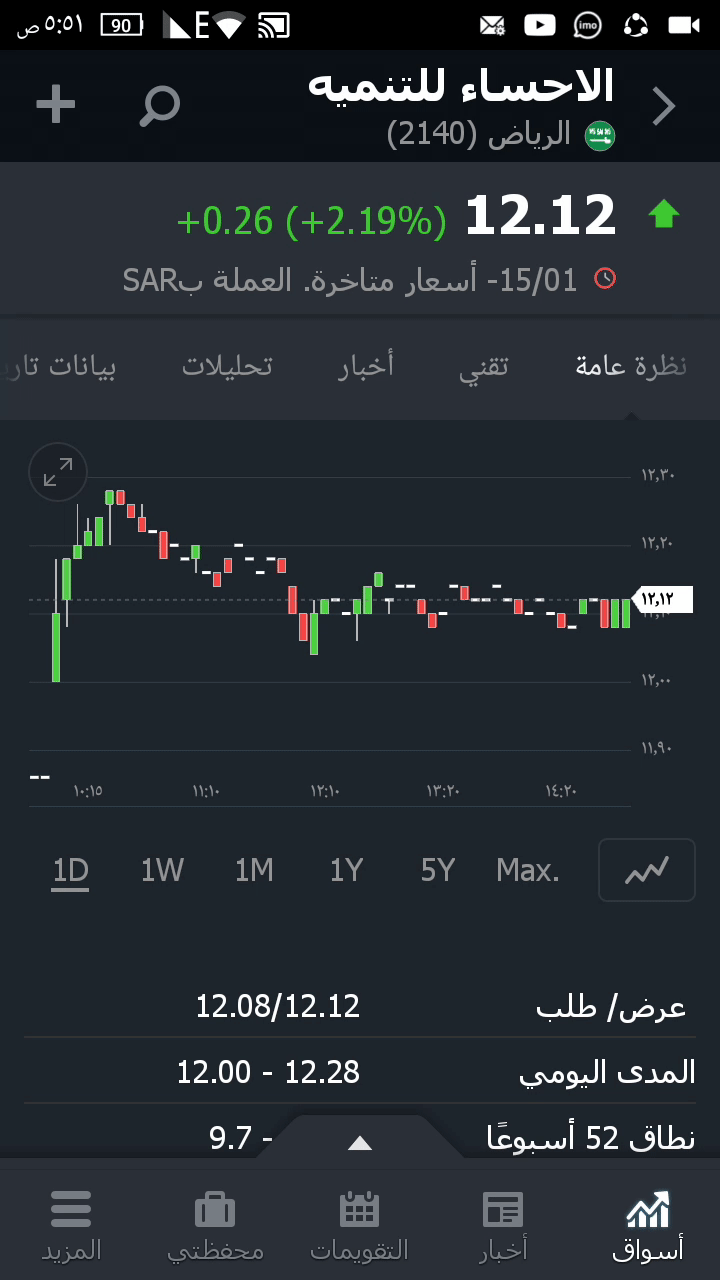Image resolution: width=720 pixels, height=1280 pixels.
Task: Switch chart range to 1W
Action: click(162, 871)
